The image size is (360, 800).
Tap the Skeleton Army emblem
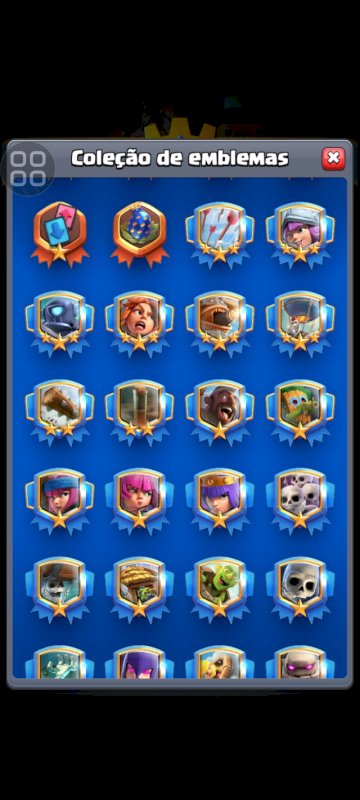coord(300,500)
